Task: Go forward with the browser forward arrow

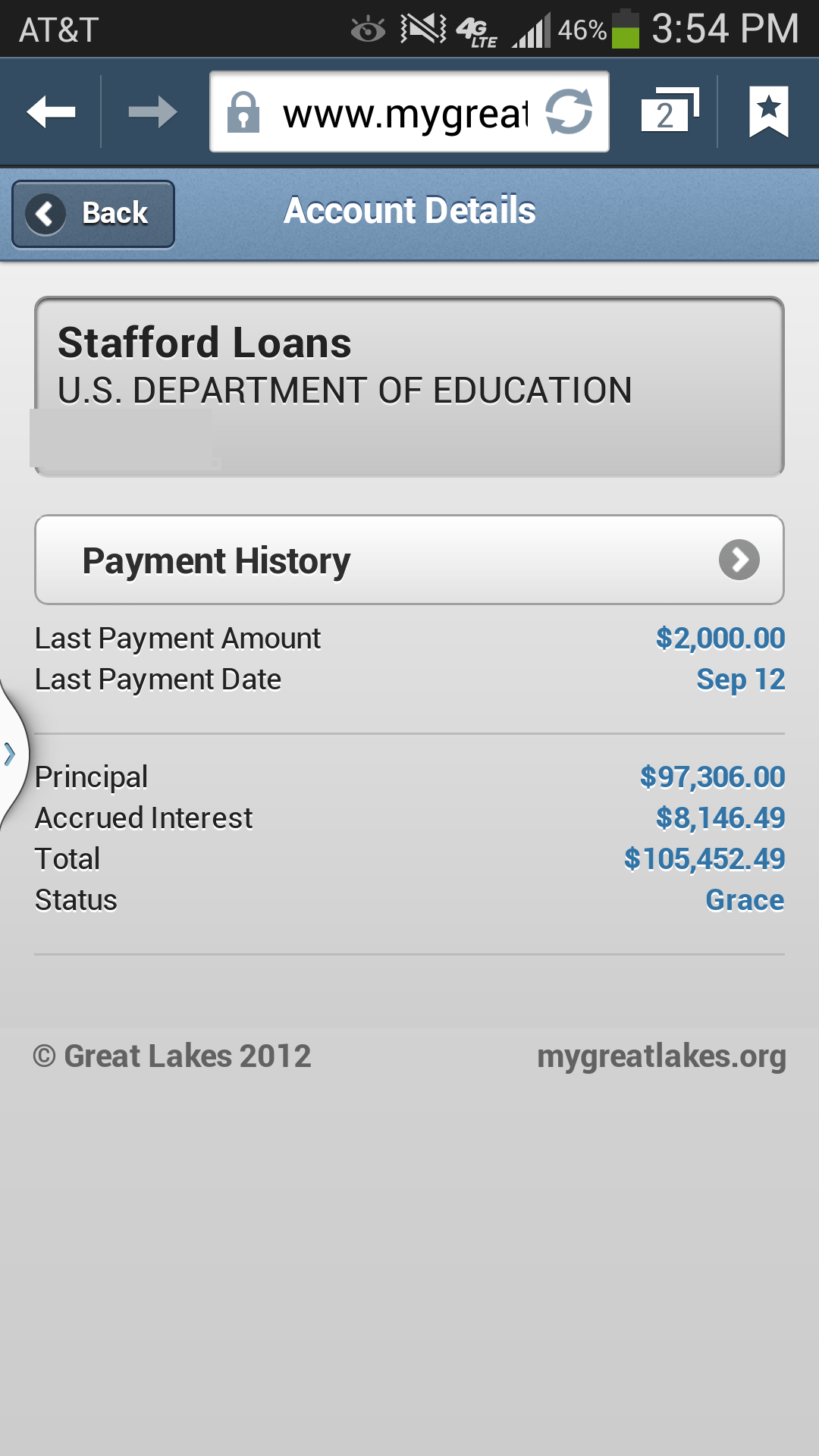Action: (152, 112)
